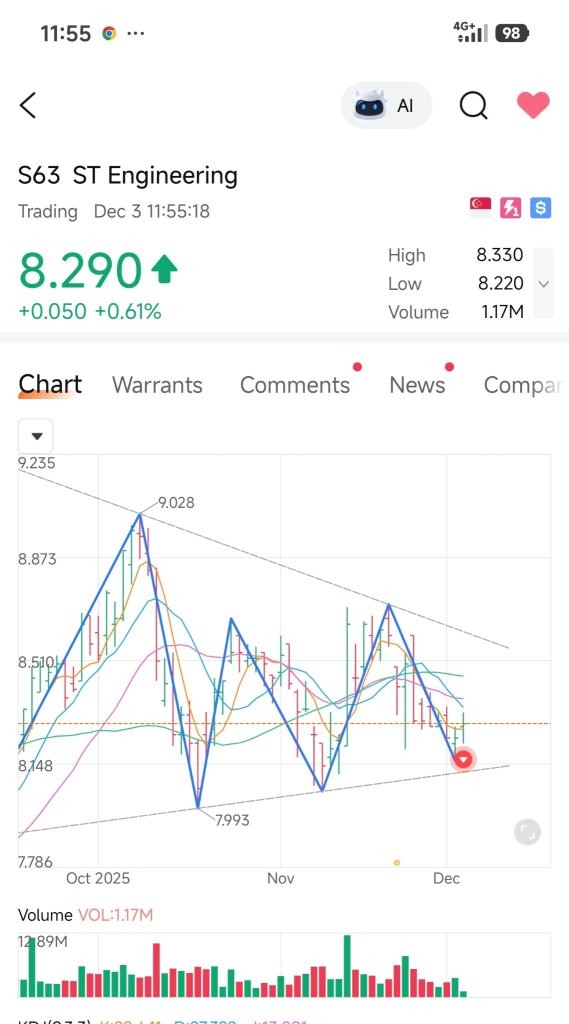569x1024 pixels.
Task: Switch to the Warrants tab
Action: 157,385
